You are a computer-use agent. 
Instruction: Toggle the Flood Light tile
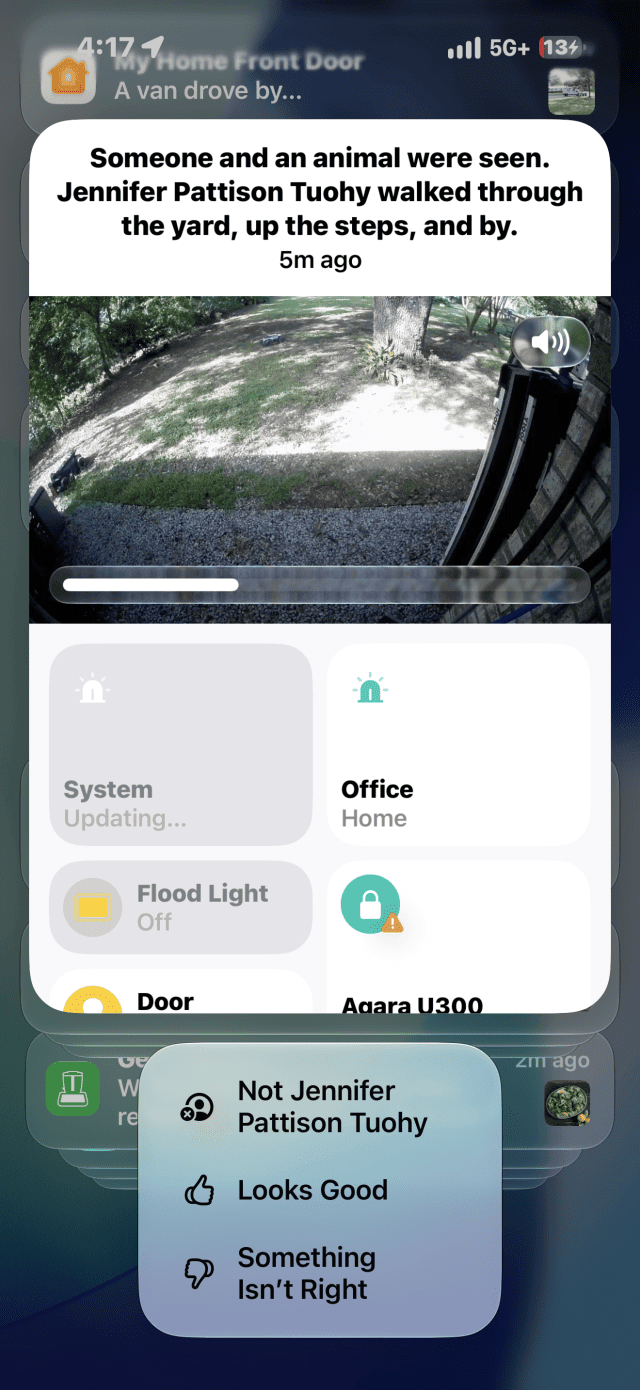181,907
